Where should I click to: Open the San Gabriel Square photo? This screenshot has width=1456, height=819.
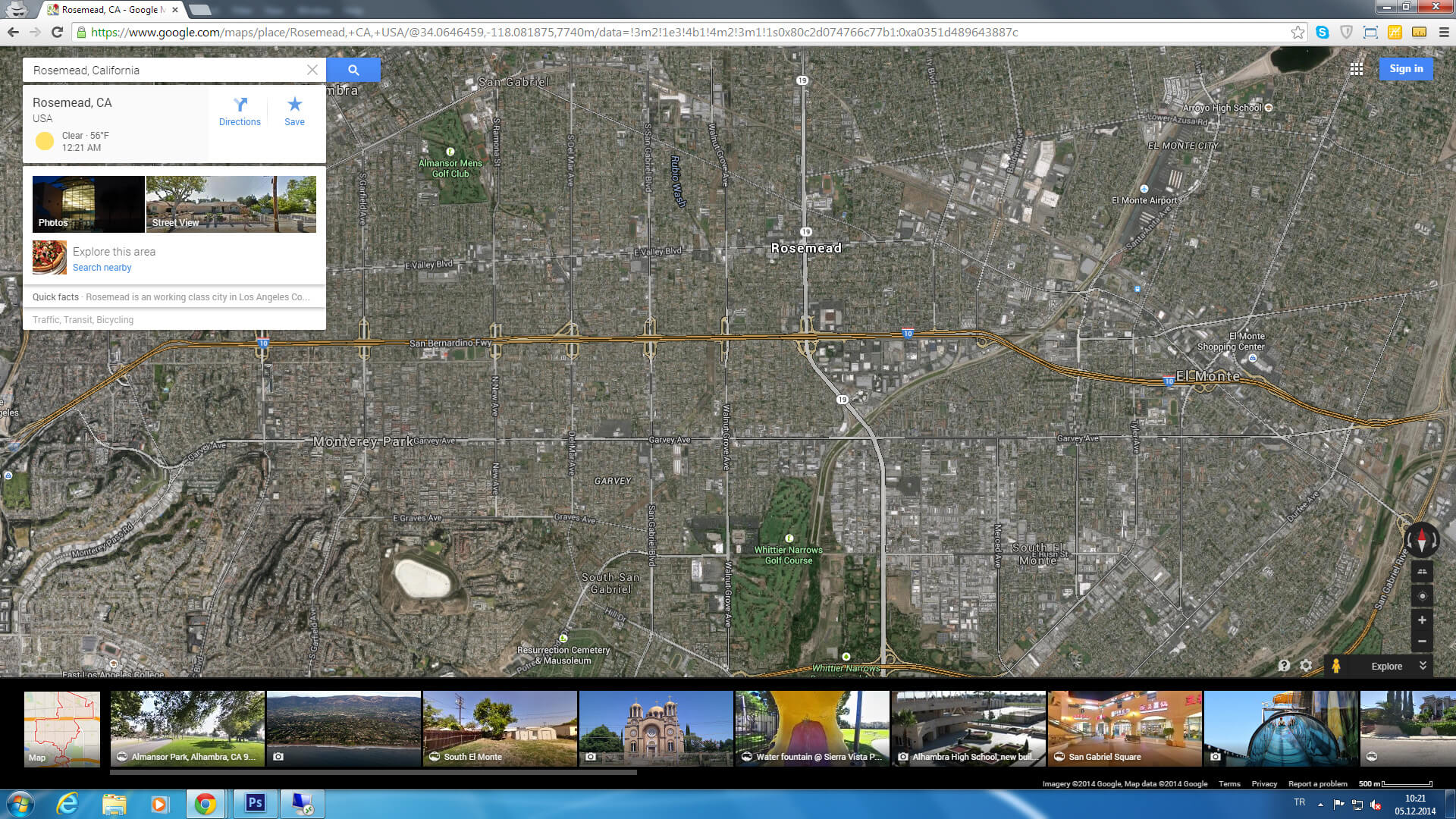(x=1125, y=728)
